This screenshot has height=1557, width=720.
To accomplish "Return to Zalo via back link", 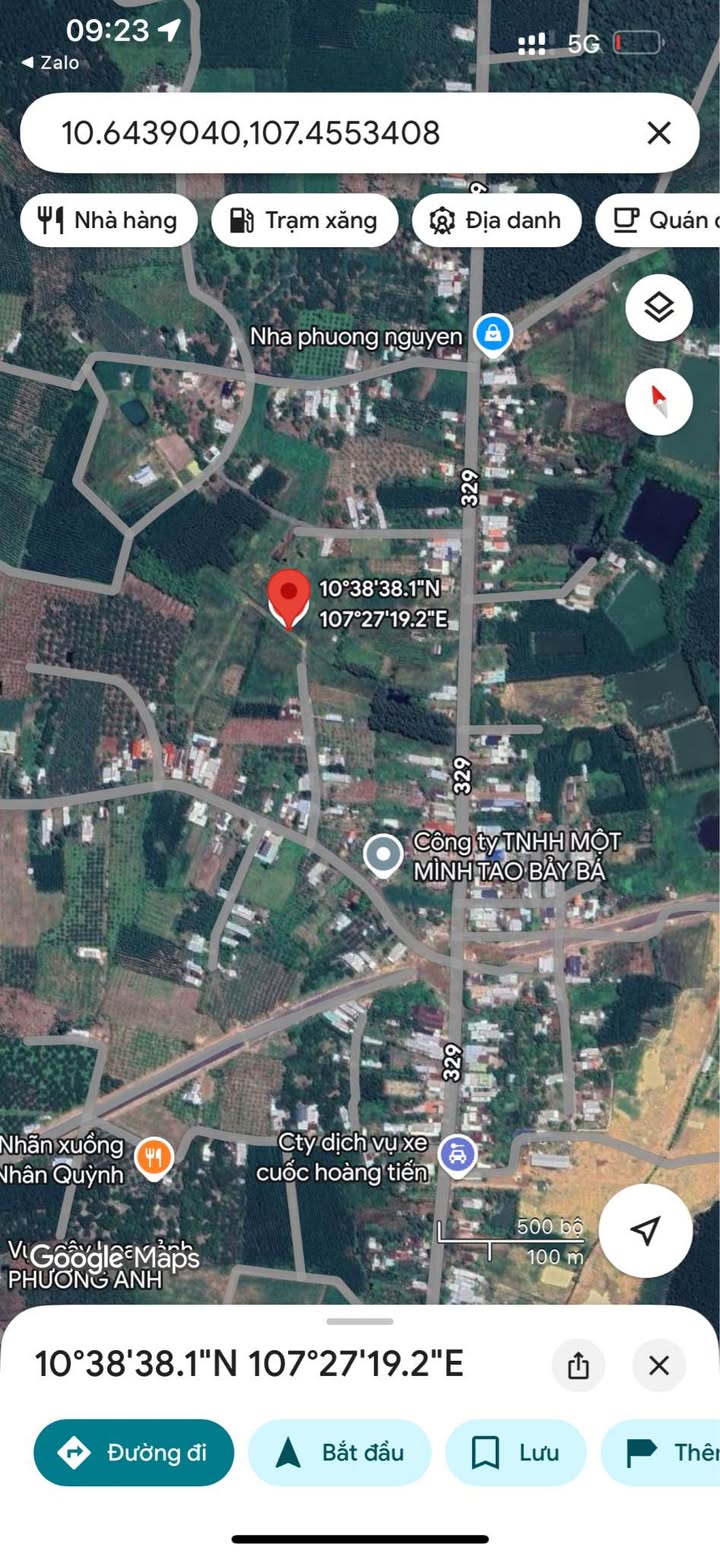I will click(50, 62).
